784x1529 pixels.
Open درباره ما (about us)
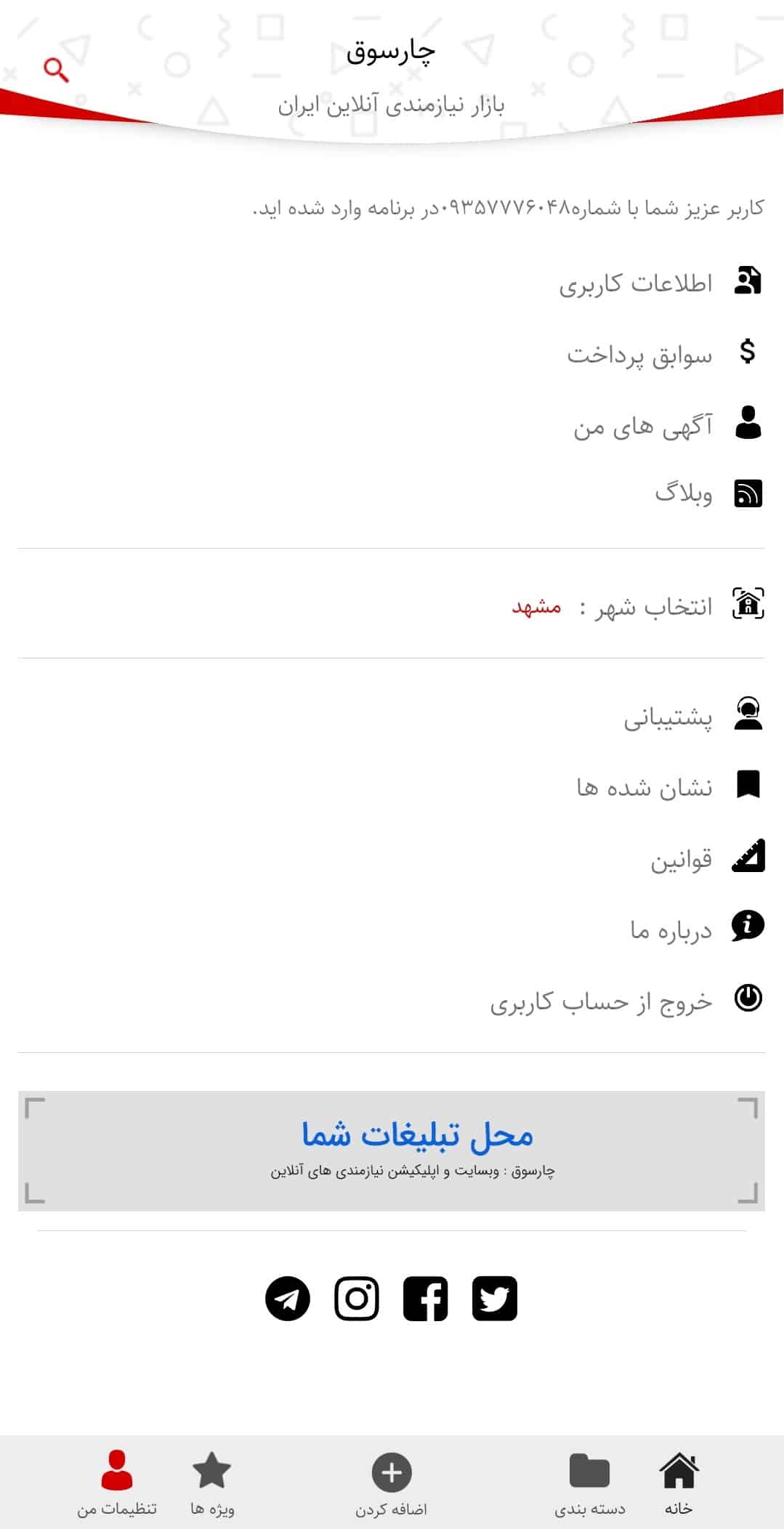tap(392, 928)
